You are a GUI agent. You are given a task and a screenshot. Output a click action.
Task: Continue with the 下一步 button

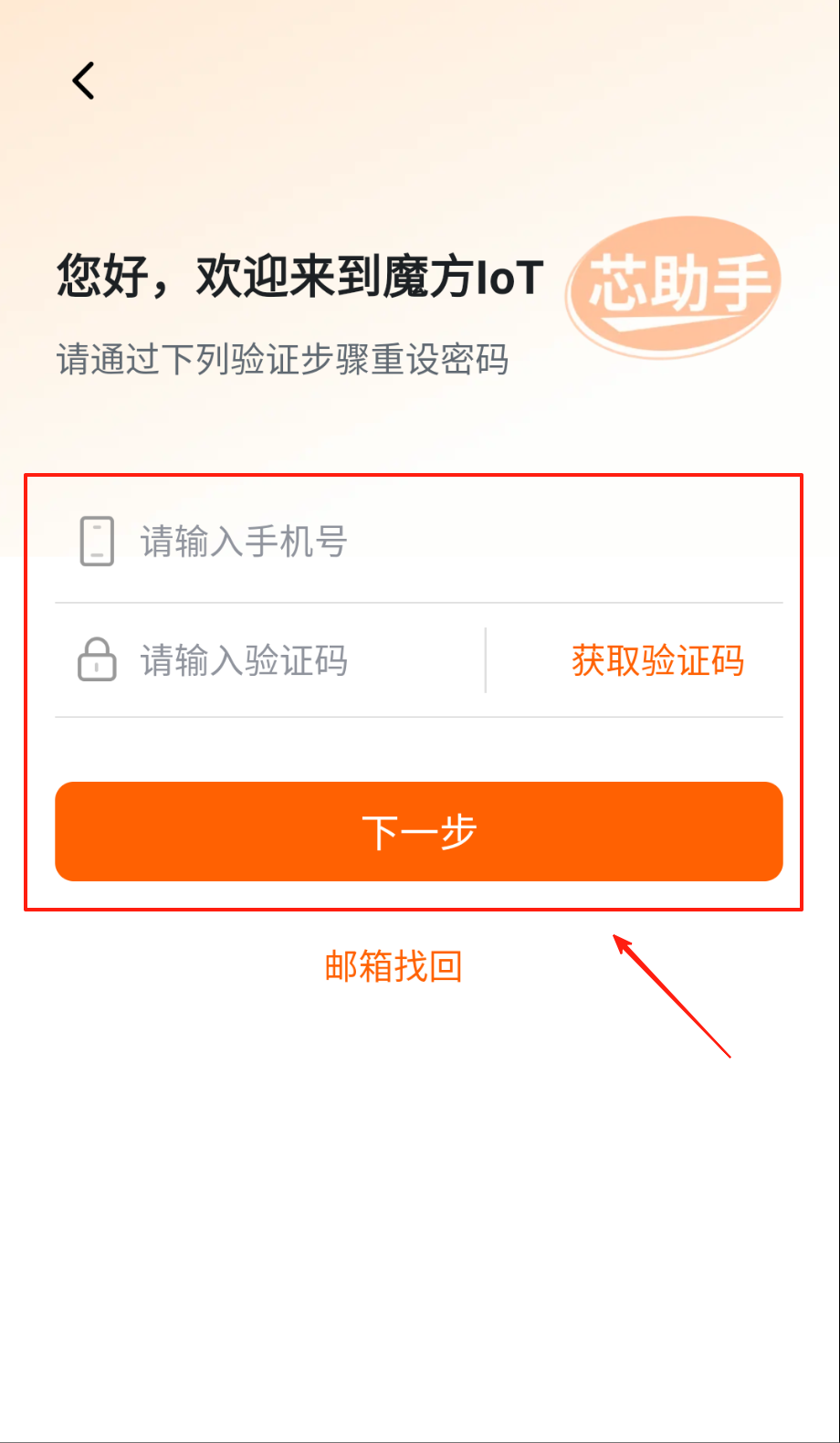419,831
